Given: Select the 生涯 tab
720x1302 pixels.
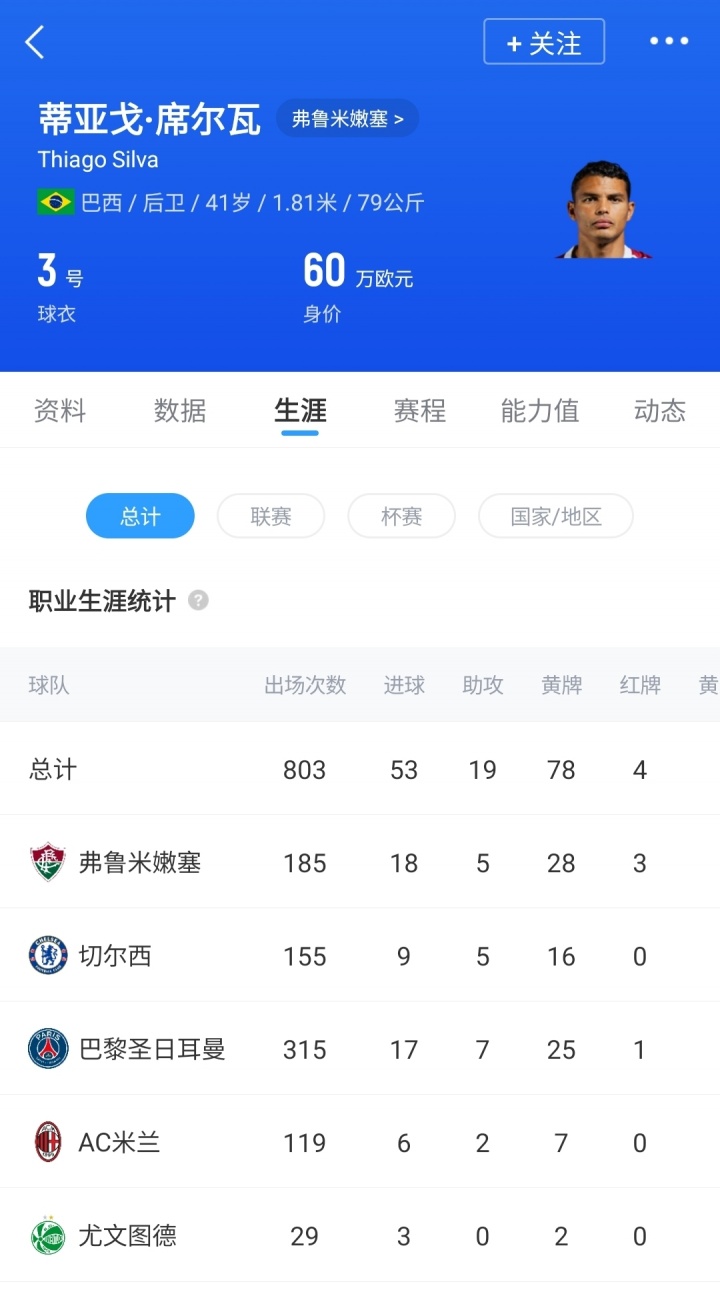Looking at the screenshot, I should point(300,411).
